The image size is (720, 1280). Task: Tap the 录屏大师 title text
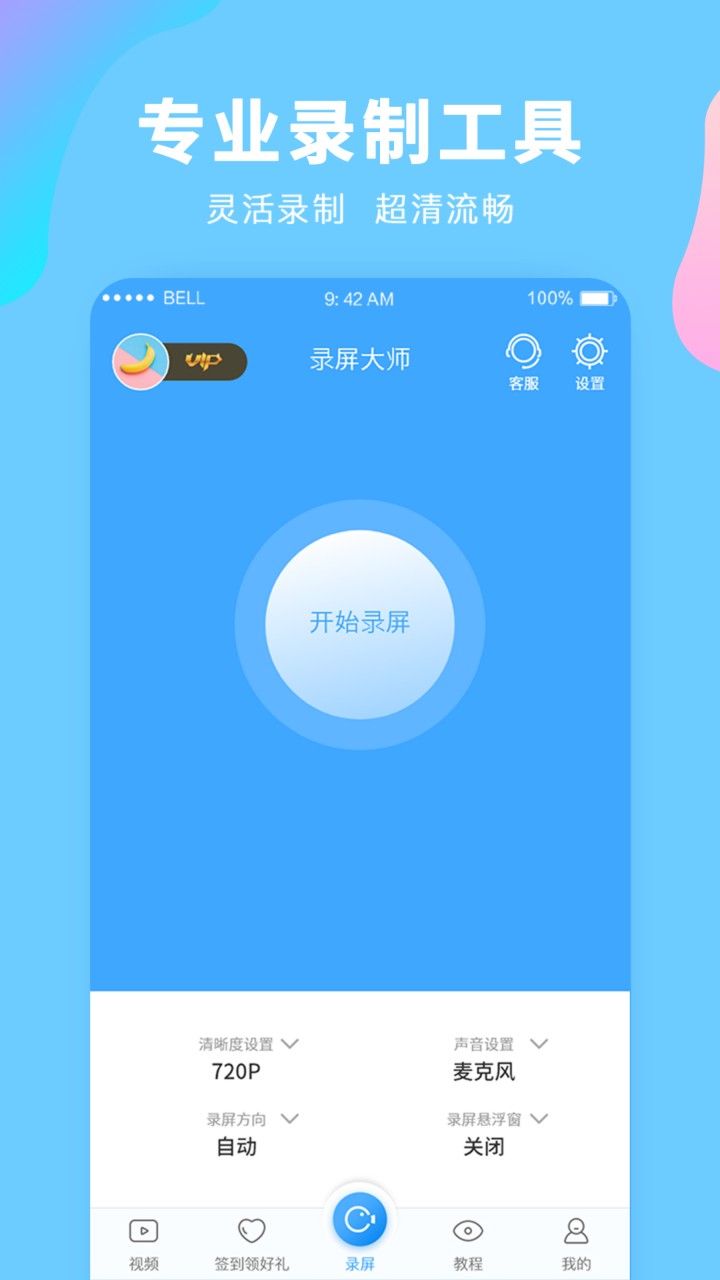[362, 358]
